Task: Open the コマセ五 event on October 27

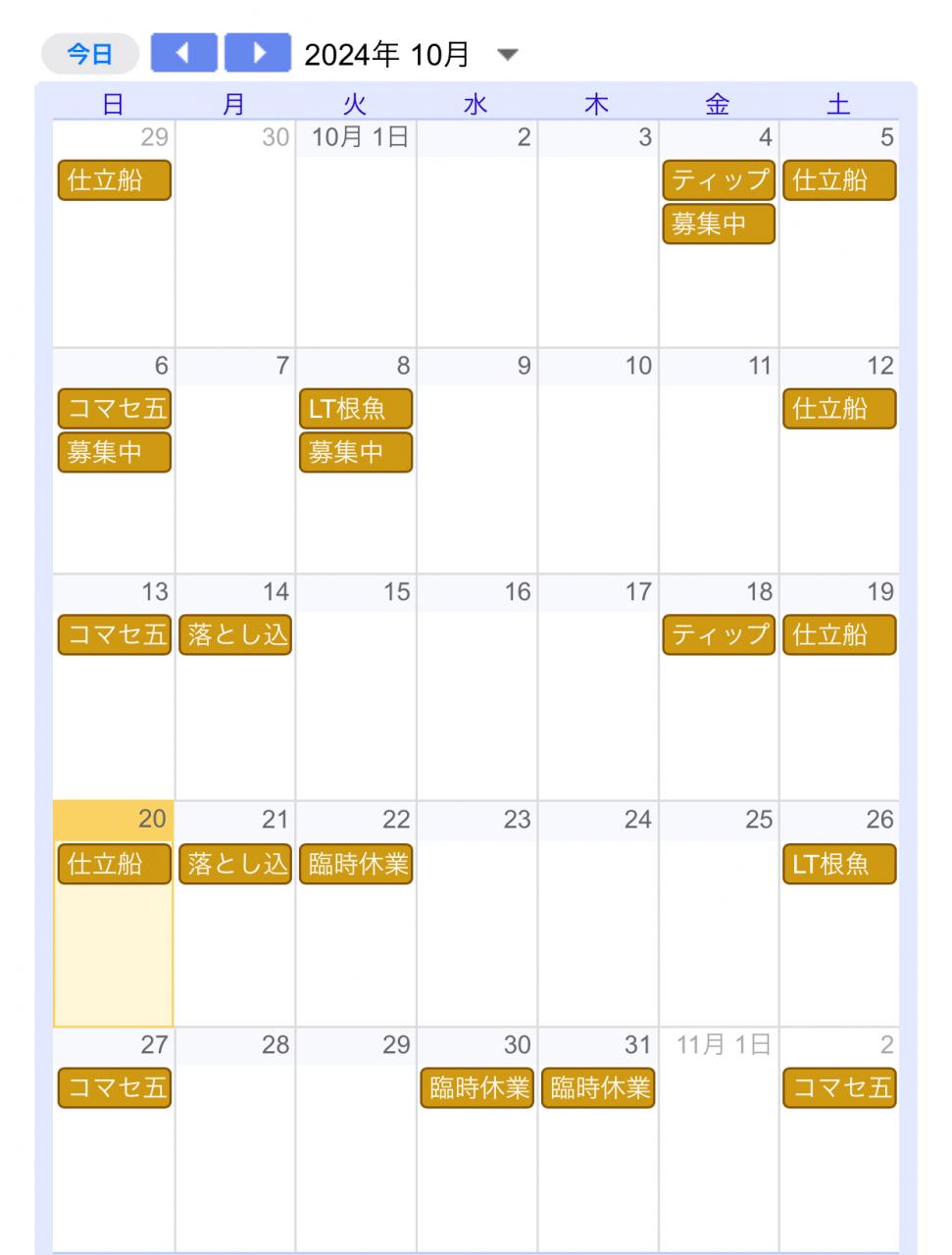Action: [115, 1088]
